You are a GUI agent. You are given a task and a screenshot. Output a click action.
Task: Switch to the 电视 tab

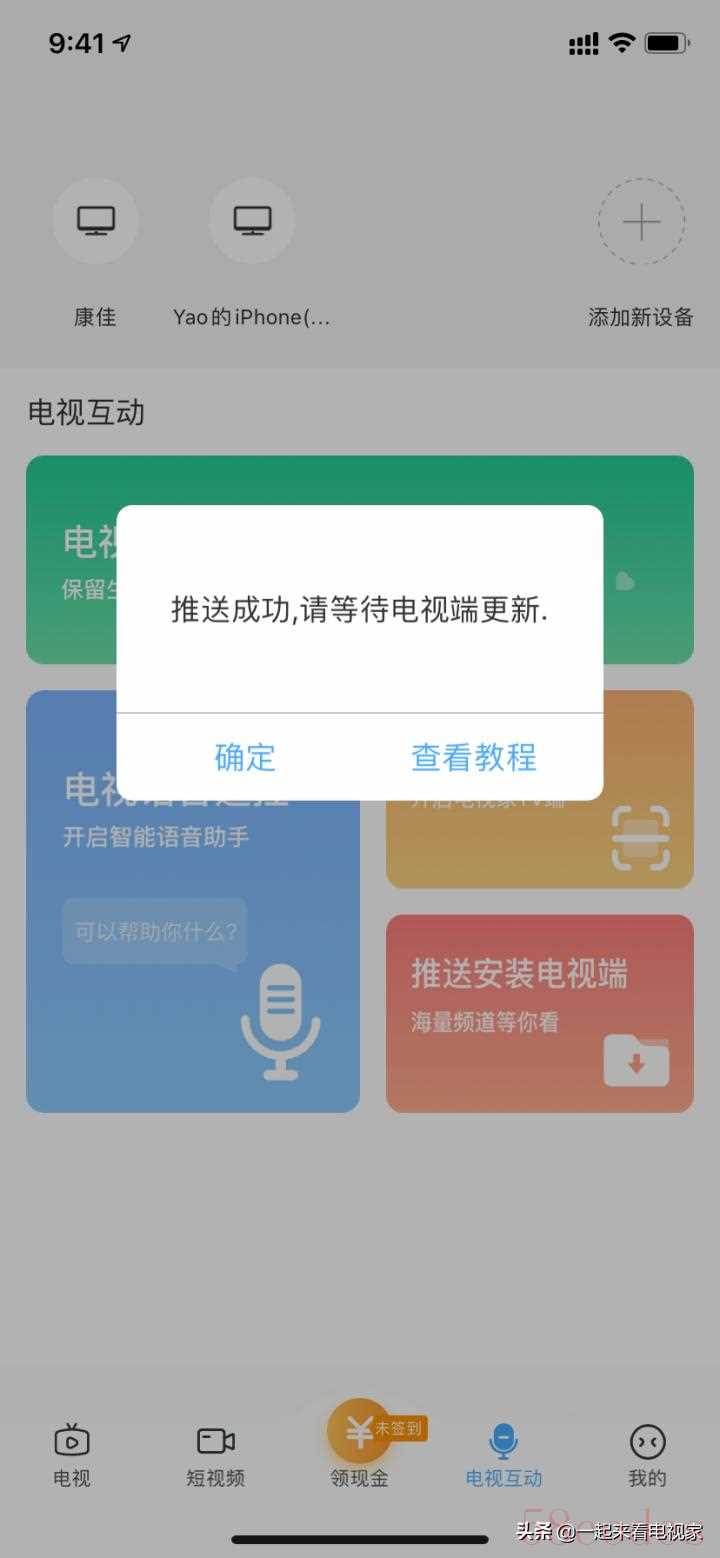pos(72,1454)
